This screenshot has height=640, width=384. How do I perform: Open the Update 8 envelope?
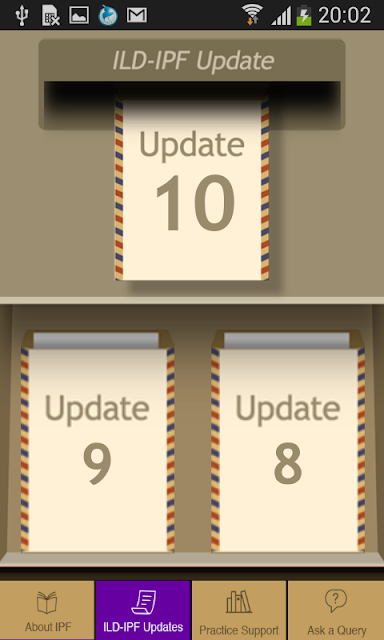click(288, 442)
